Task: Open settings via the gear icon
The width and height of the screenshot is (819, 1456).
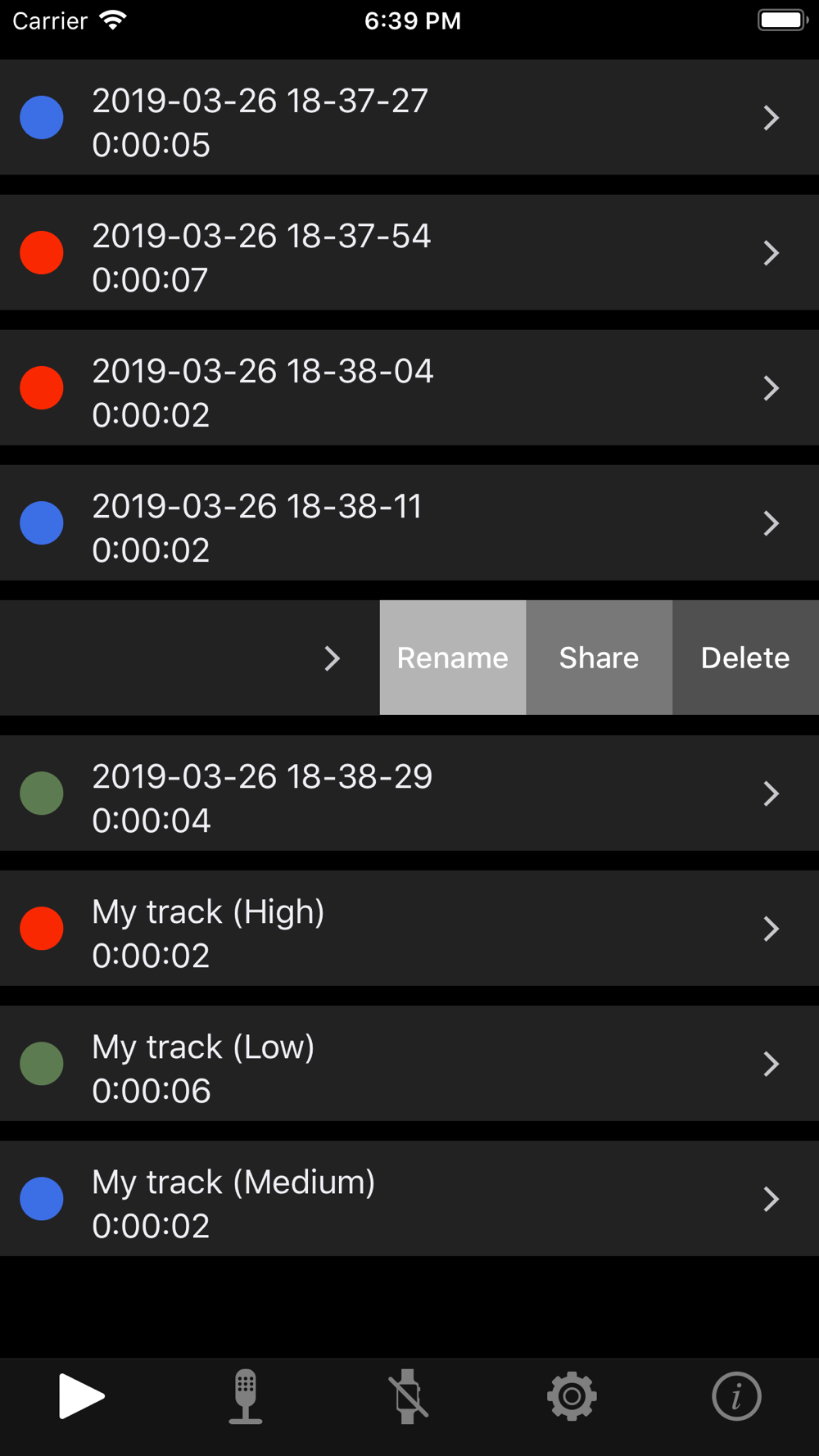Action: point(572,1396)
